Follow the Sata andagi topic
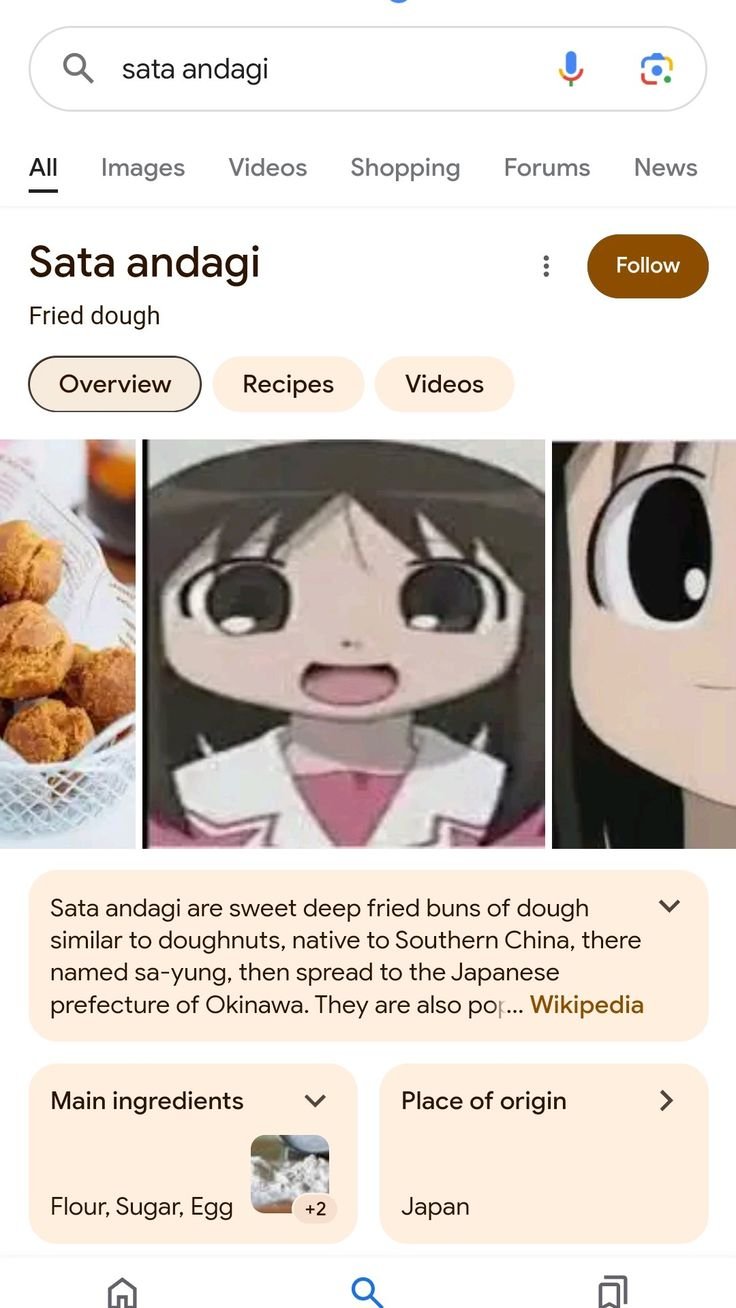736x1308 pixels. 647,266
